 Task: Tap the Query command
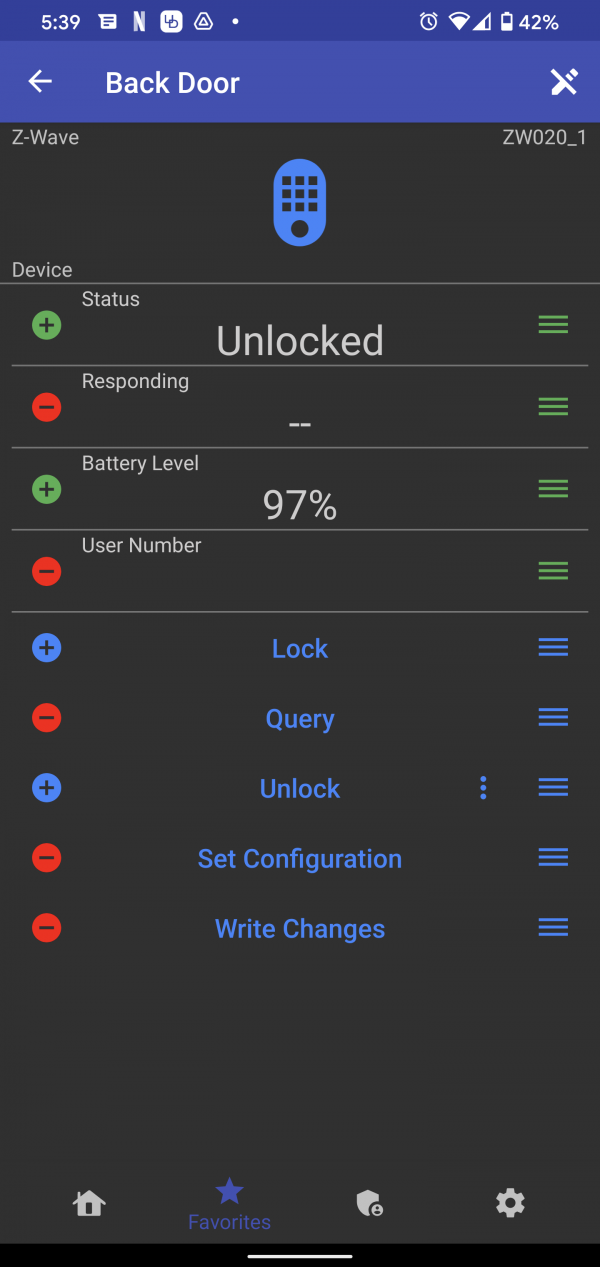point(300,719)
